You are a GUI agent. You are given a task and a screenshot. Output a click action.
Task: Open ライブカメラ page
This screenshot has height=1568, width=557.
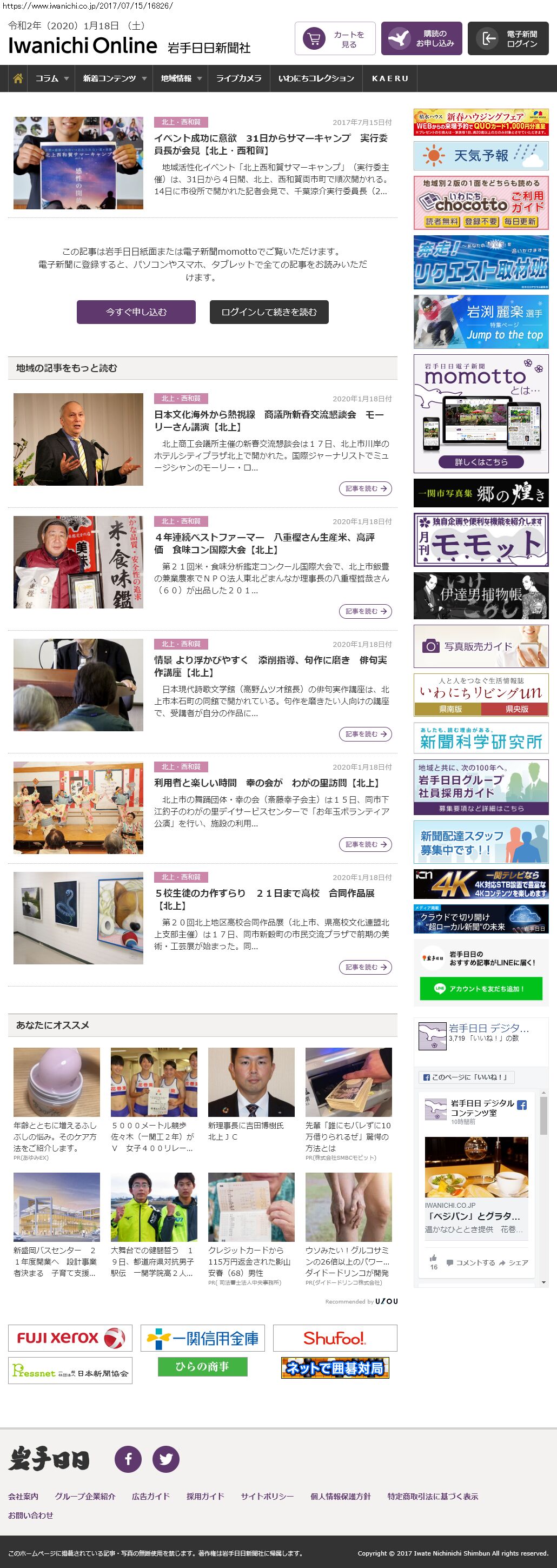(x=238, y=78)
